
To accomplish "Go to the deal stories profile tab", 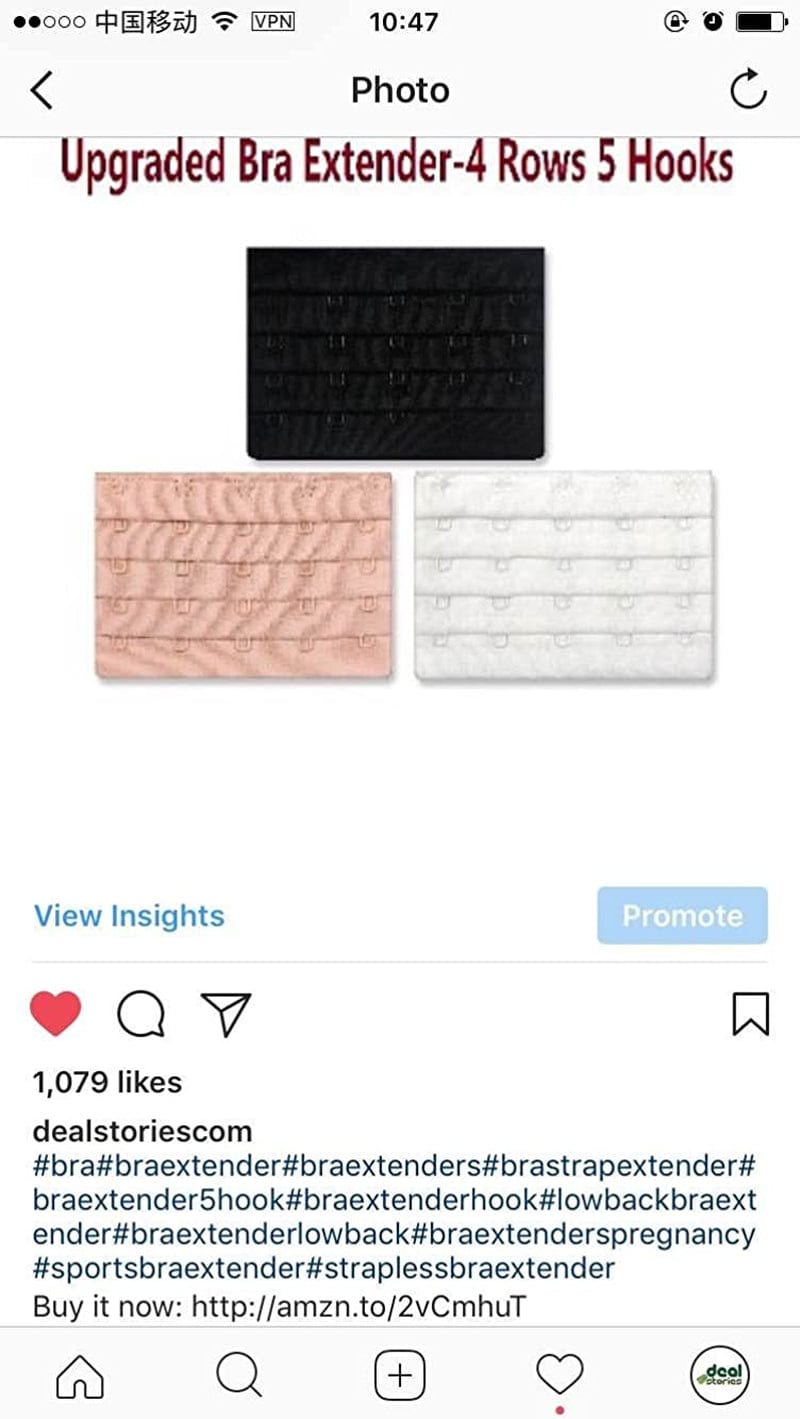I will pos(720,1375).
